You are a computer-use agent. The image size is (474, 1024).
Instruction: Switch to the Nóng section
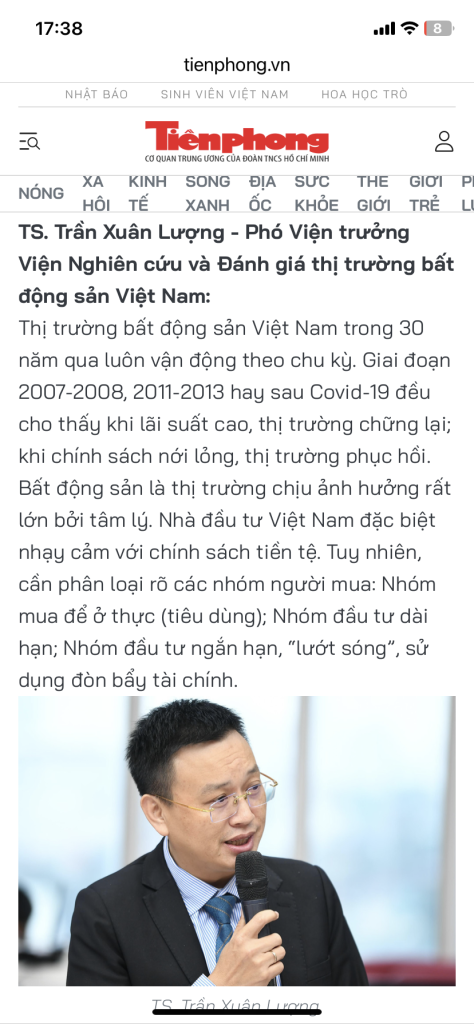[x=41, y=193]
